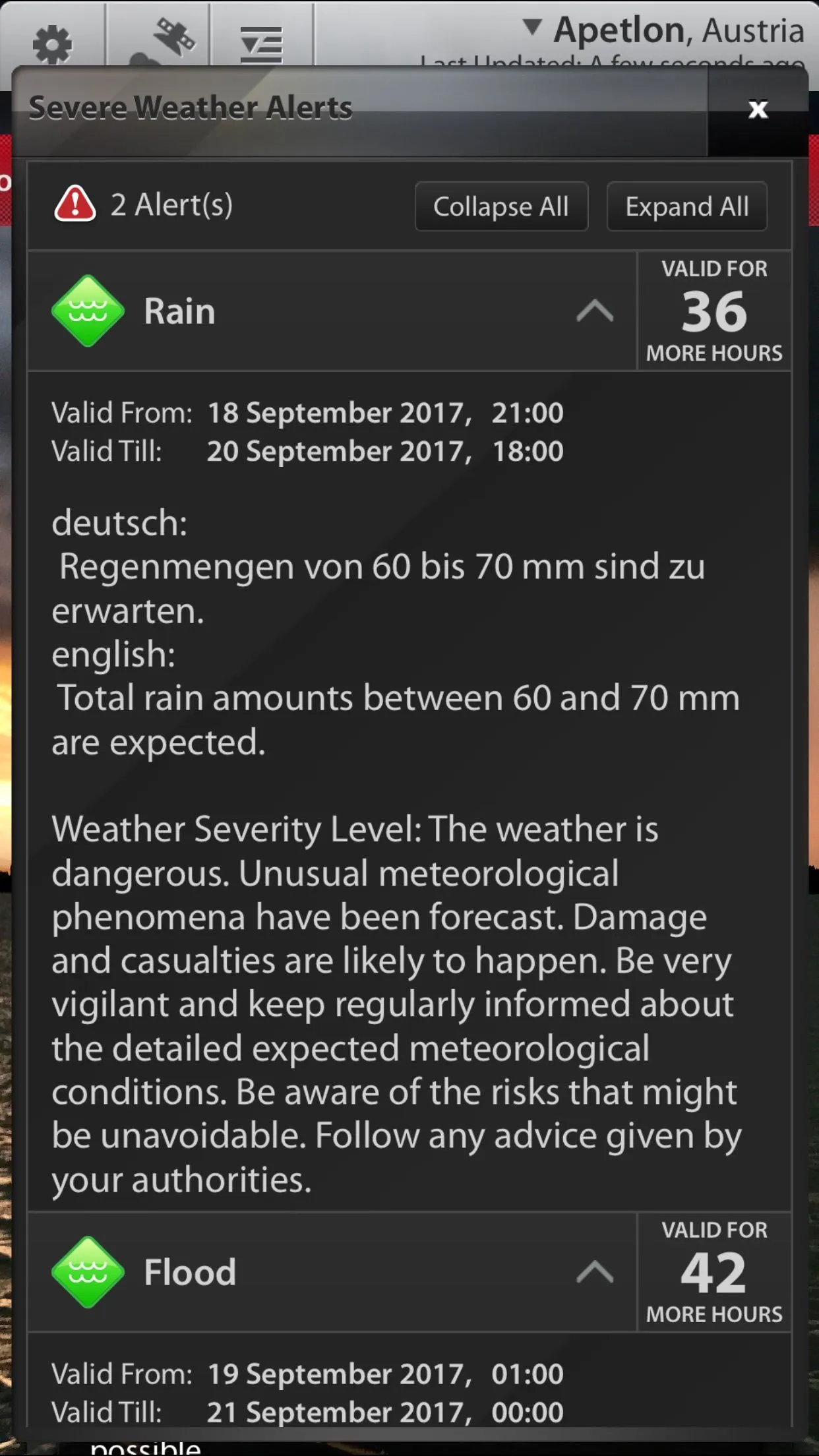
Task: Tap Expand All alerts button
Action: coord(686,206)
